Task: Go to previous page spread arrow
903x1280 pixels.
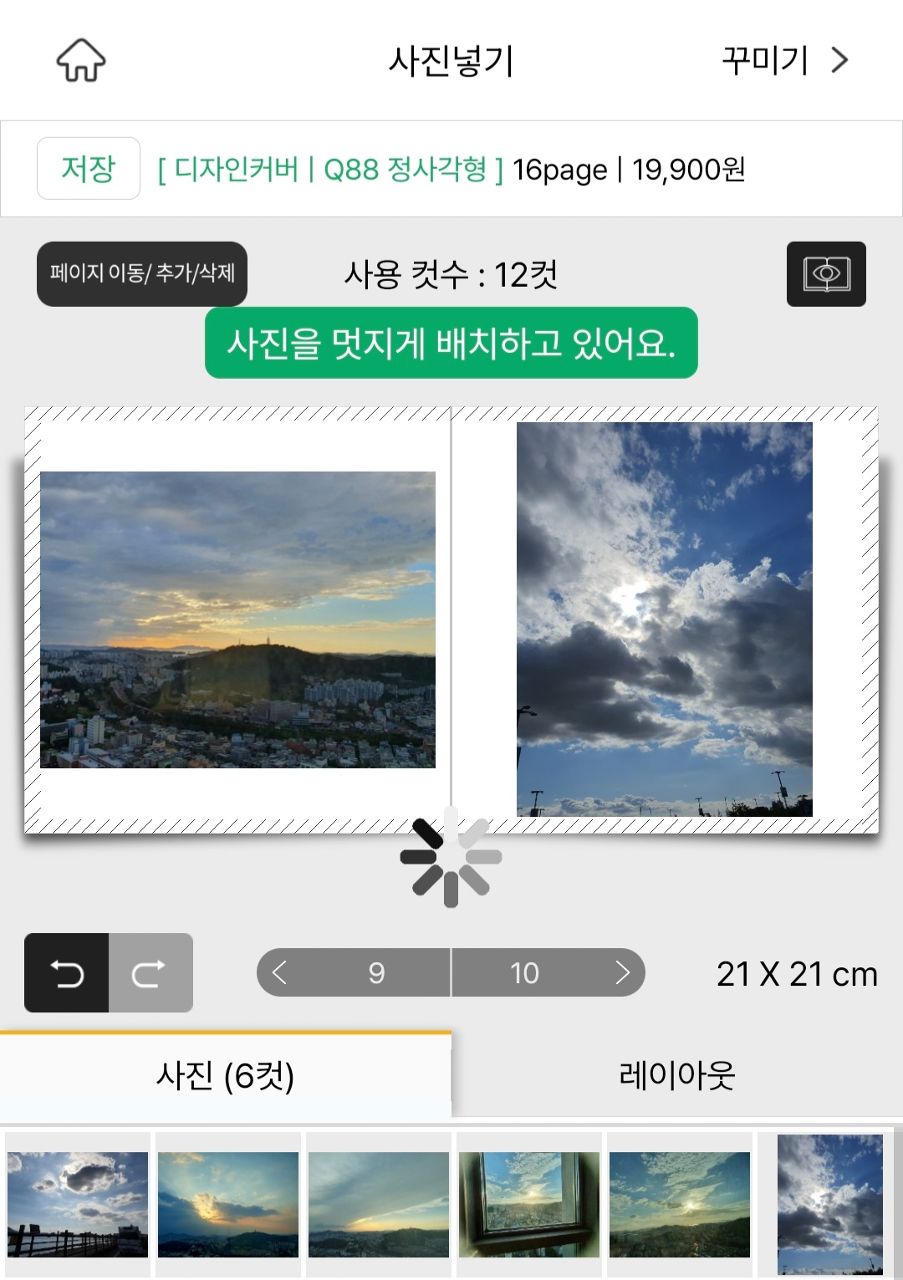Action: 279,972
